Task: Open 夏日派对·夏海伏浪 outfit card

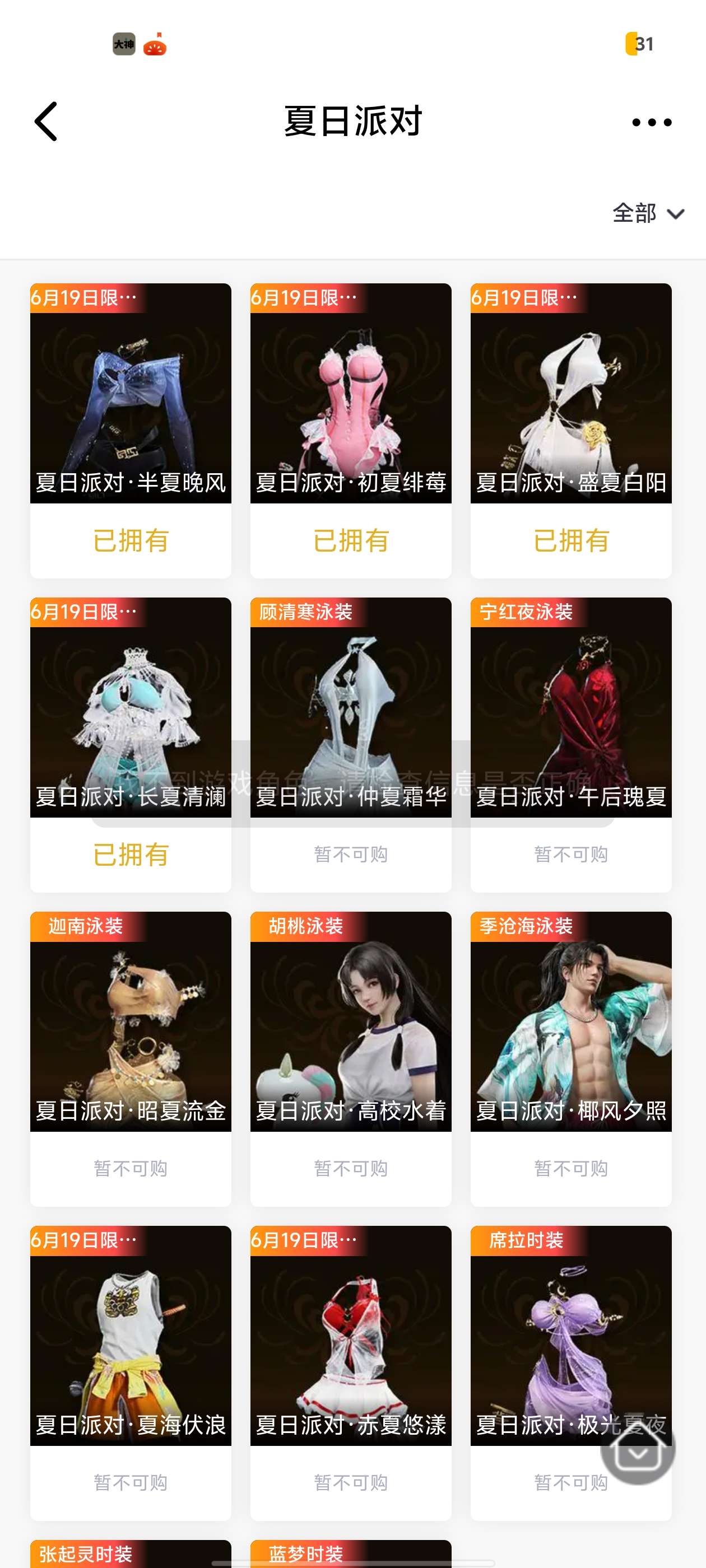Action: pos(131,1336)
